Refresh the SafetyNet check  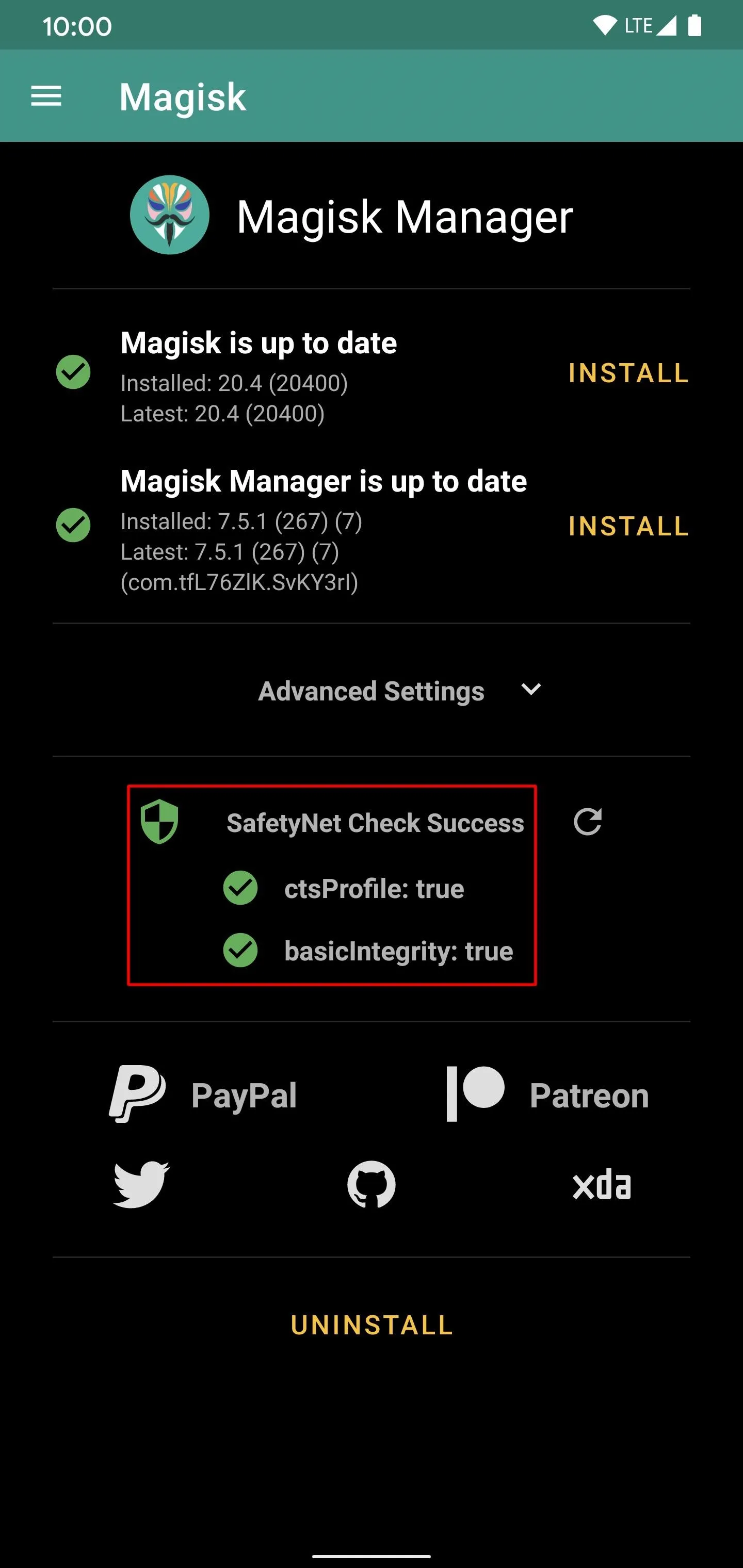pyautogui.click(x=588, y=822)
